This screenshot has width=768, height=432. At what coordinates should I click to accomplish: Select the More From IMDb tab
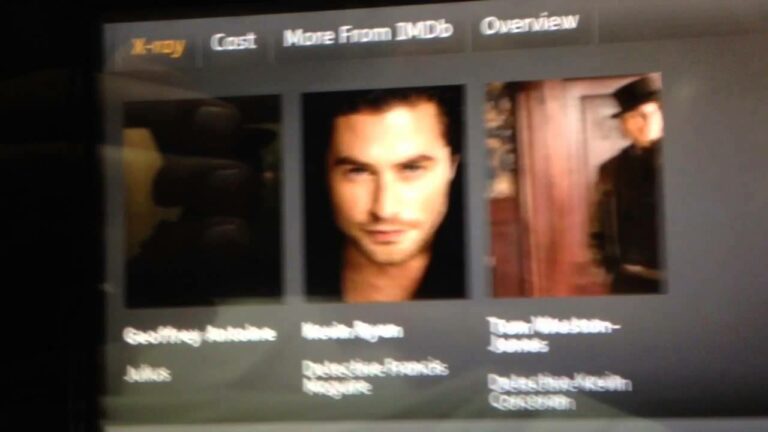(367, 34)
